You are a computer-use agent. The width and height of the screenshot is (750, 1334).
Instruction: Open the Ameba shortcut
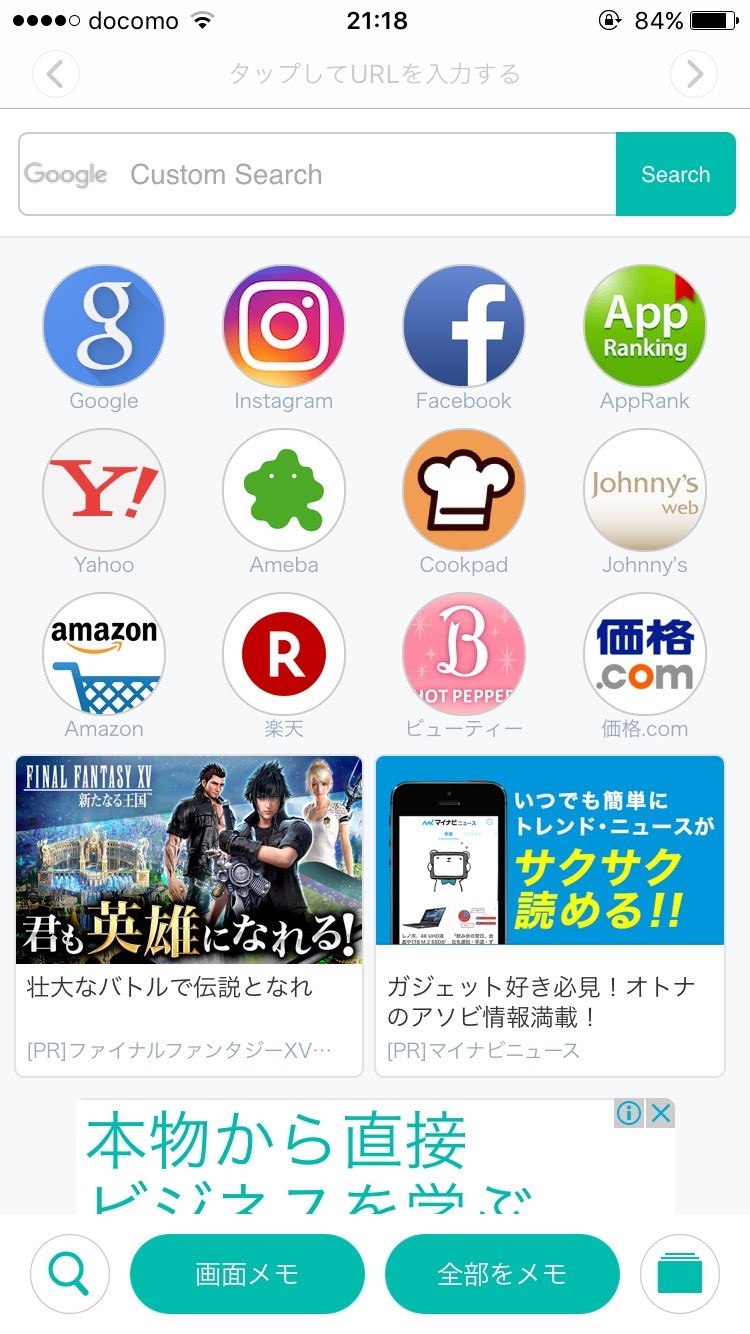click(284, 490)
